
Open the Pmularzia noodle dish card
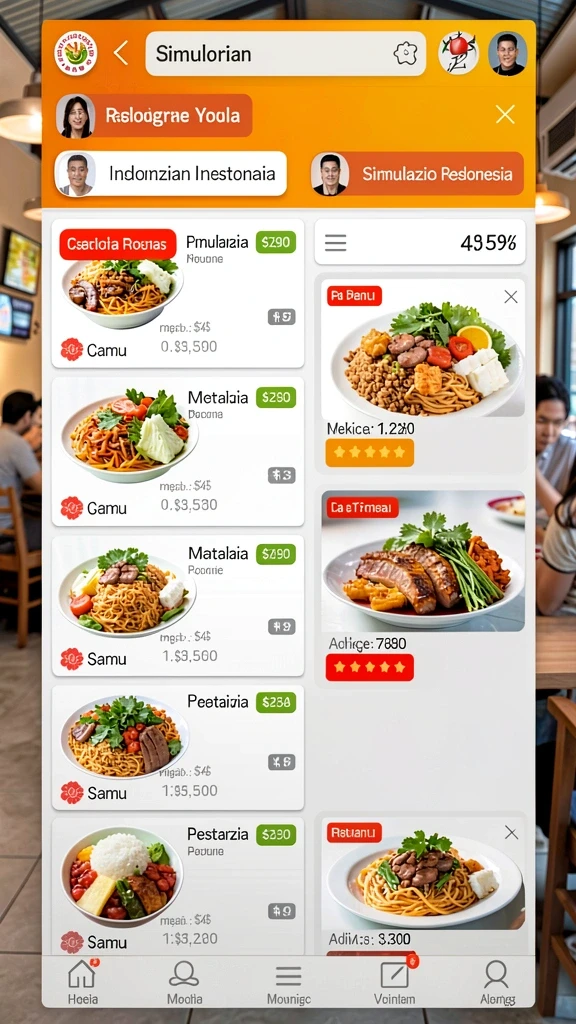tap(178, 294)
